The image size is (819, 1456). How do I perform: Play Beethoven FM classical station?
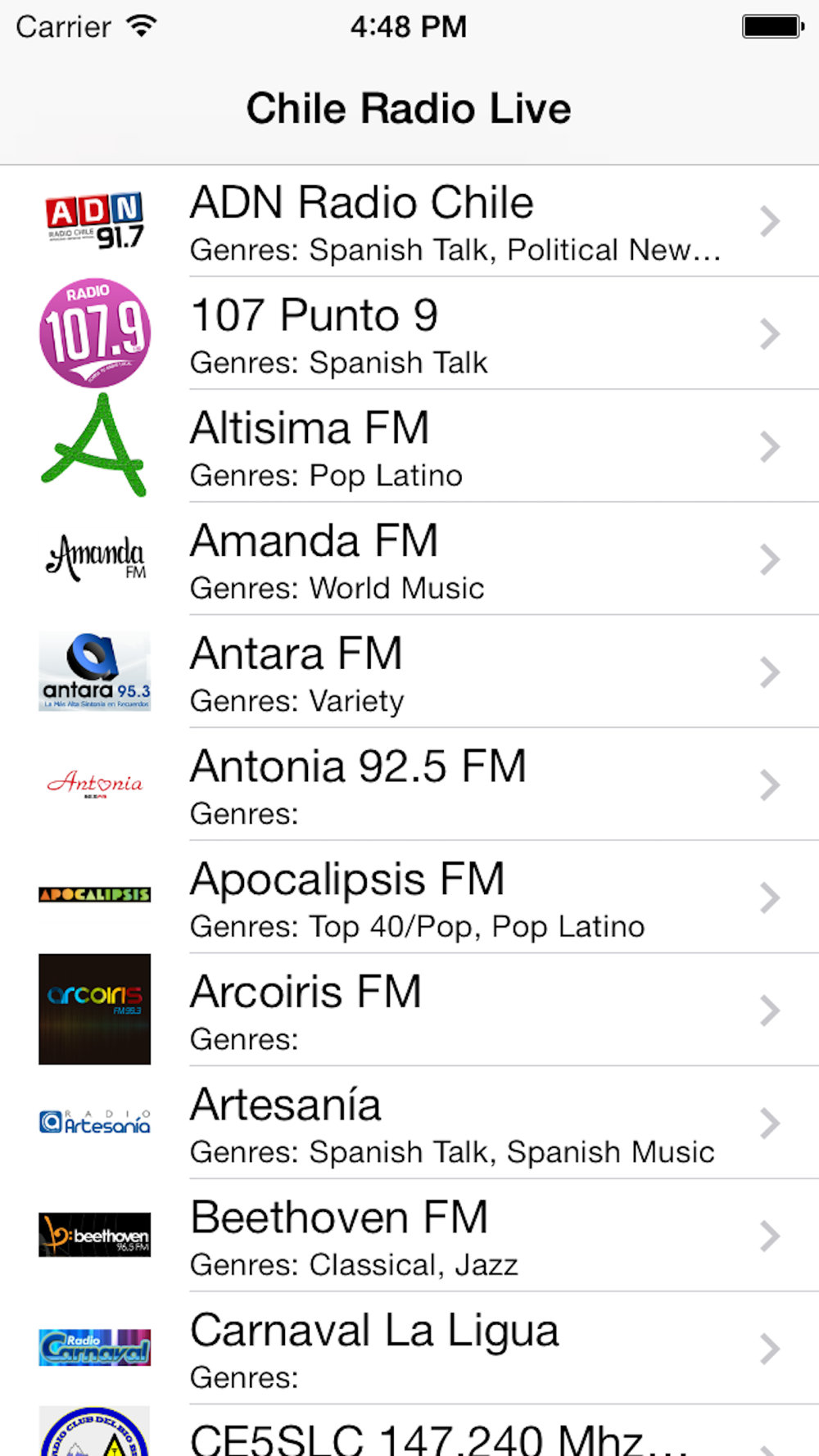click(x=409, y=1237)
